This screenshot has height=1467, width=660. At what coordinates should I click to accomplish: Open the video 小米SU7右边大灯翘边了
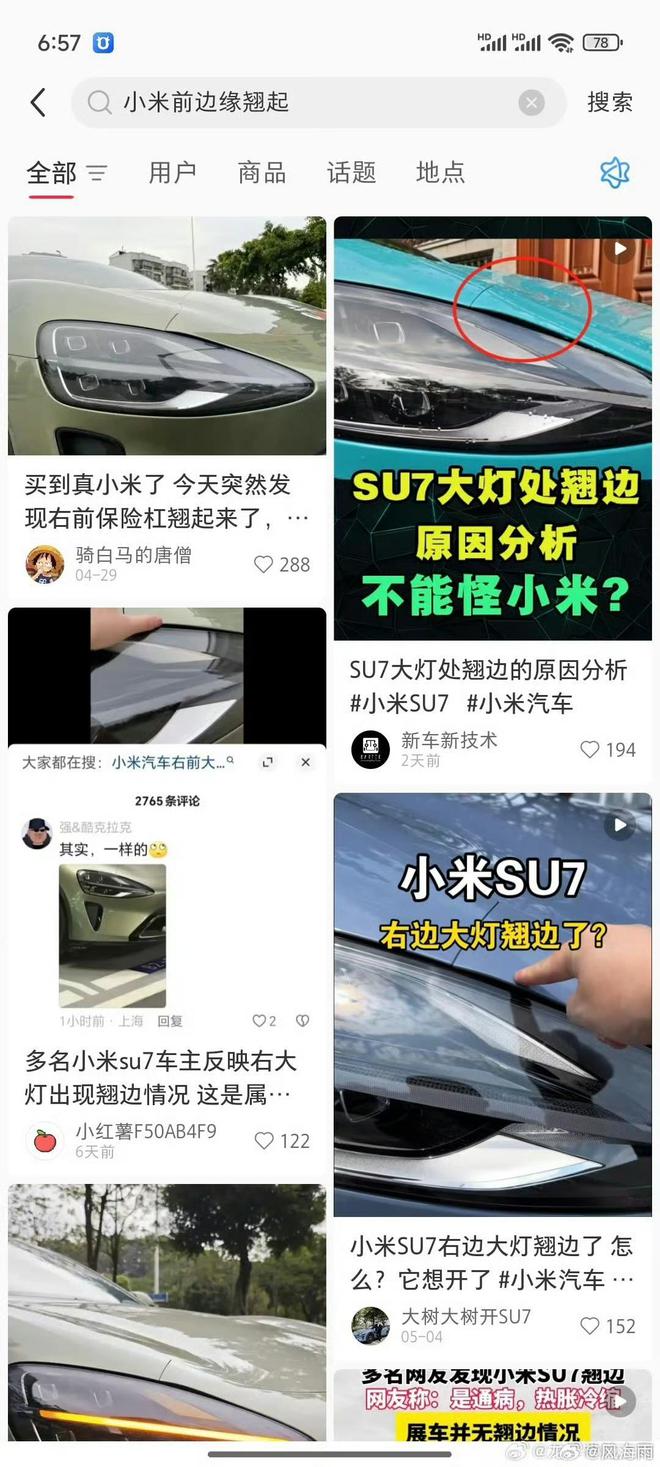click(x=492, y=1004)
